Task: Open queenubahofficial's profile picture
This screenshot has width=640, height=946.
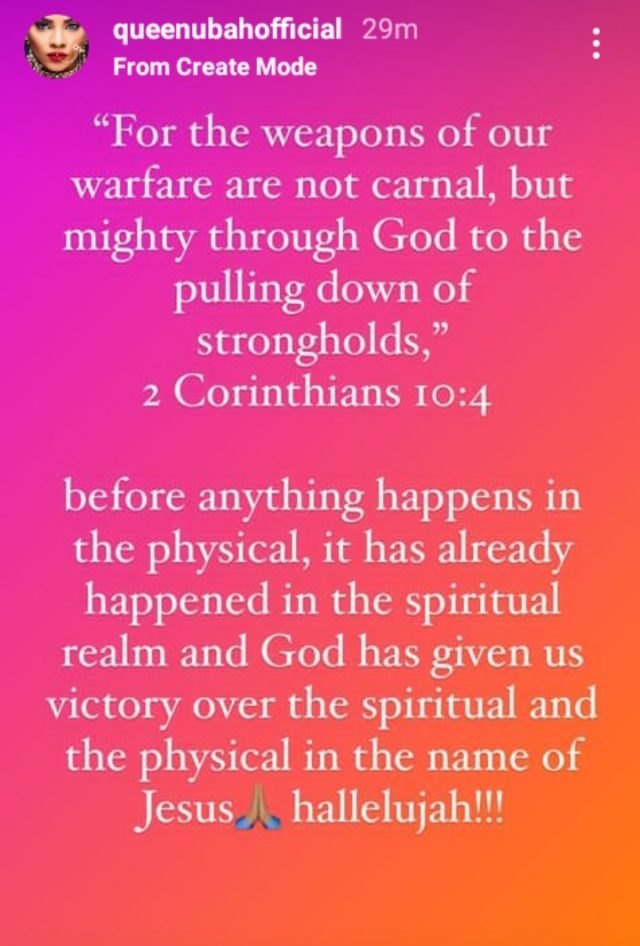Action: [57, 46]
